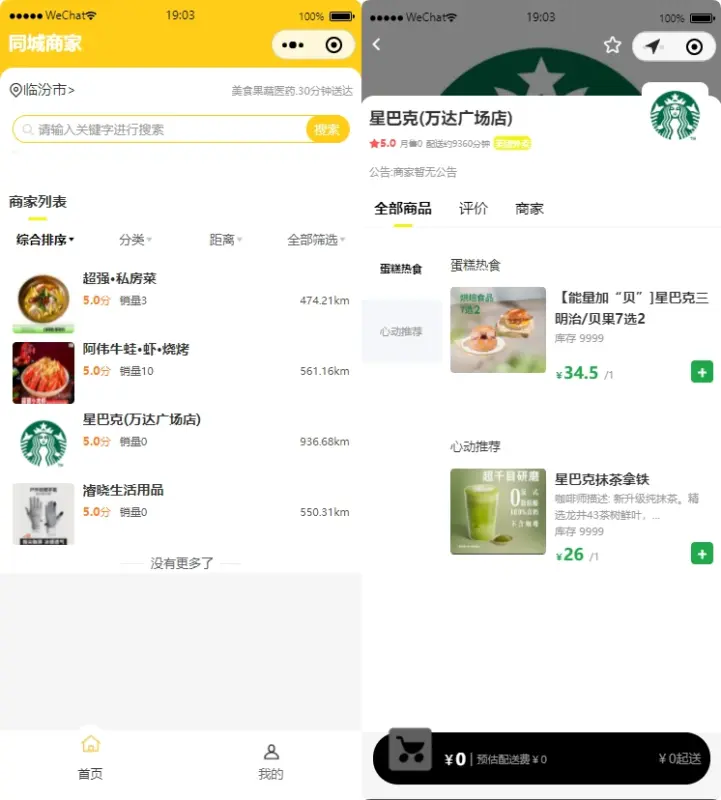Switch to the 评价 reviews tab
Image resolution: width=721 pixels, height=800 pixels.
click(x=473, y=209)
